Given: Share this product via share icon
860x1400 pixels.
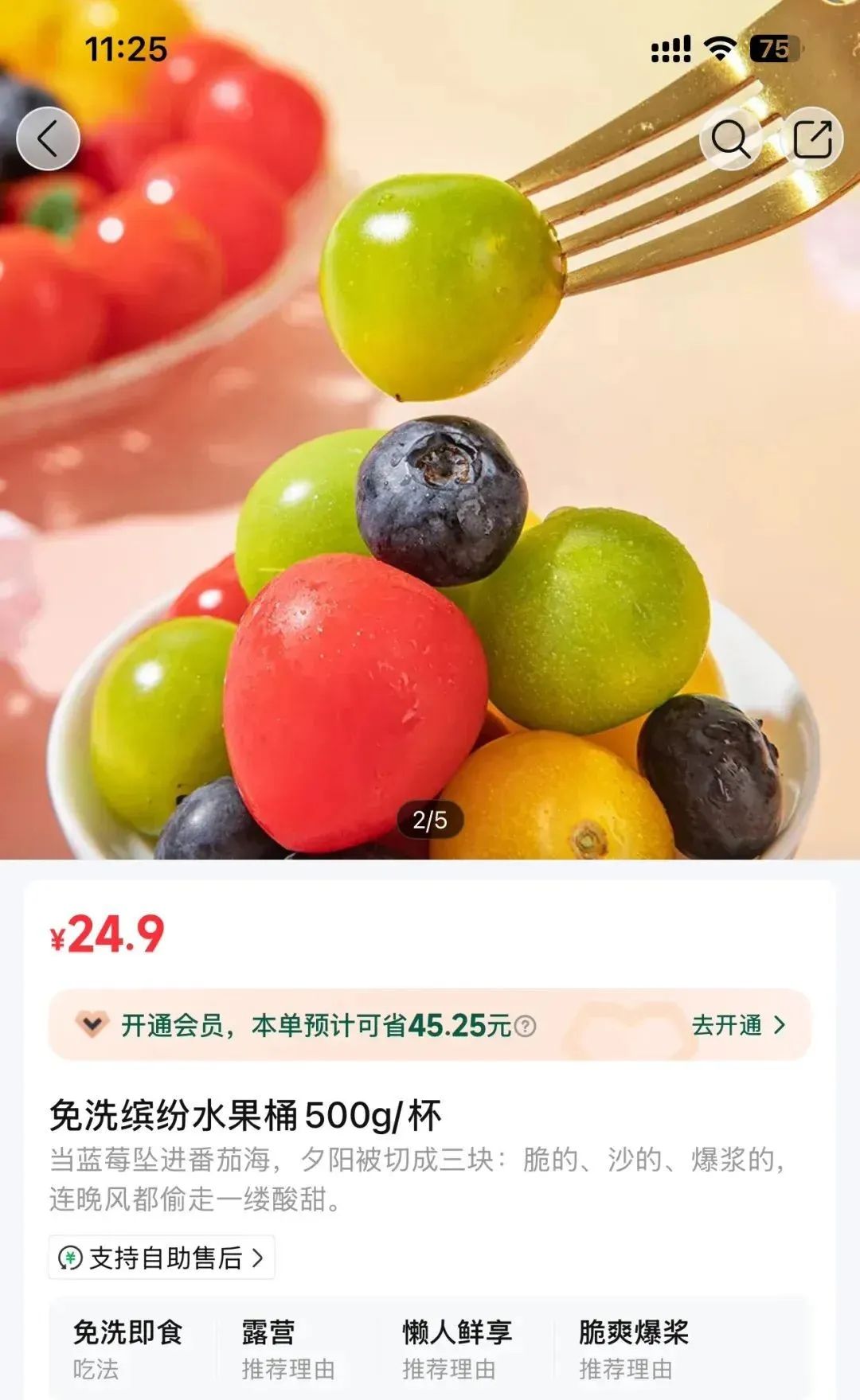Looking at the screenshot, I should (x=812, y=138).
